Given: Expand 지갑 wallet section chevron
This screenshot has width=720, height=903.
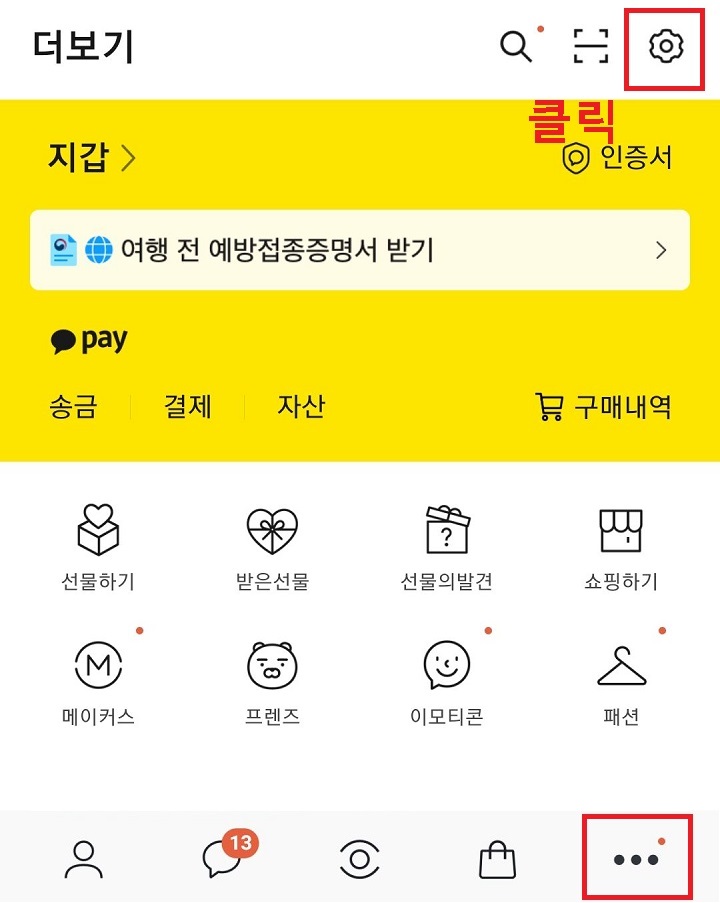Looking at the screenshot, I should point(125,156).
